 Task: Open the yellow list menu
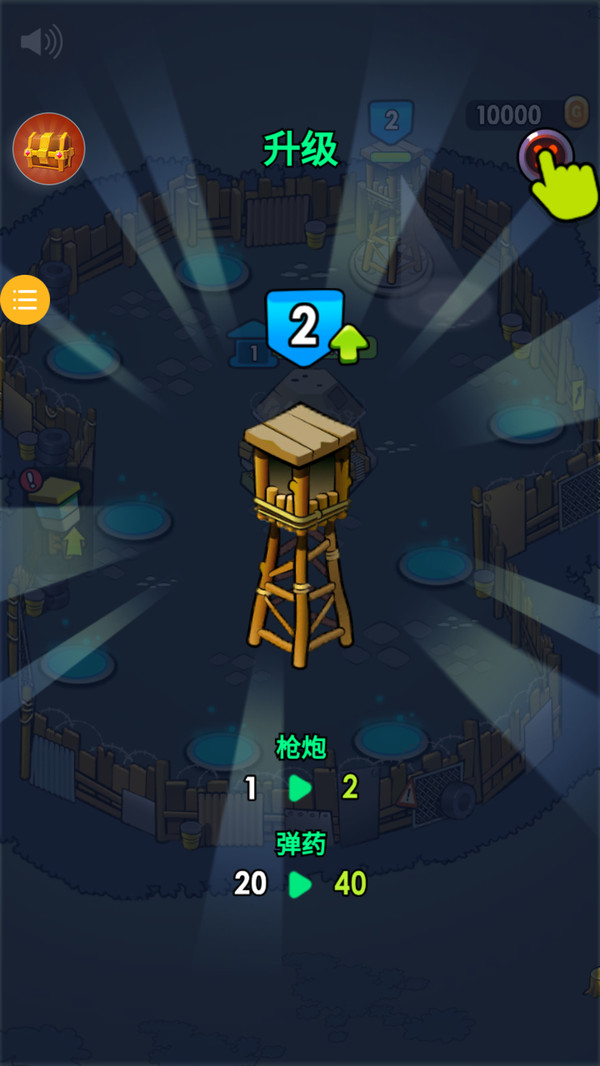pos(25,299)
